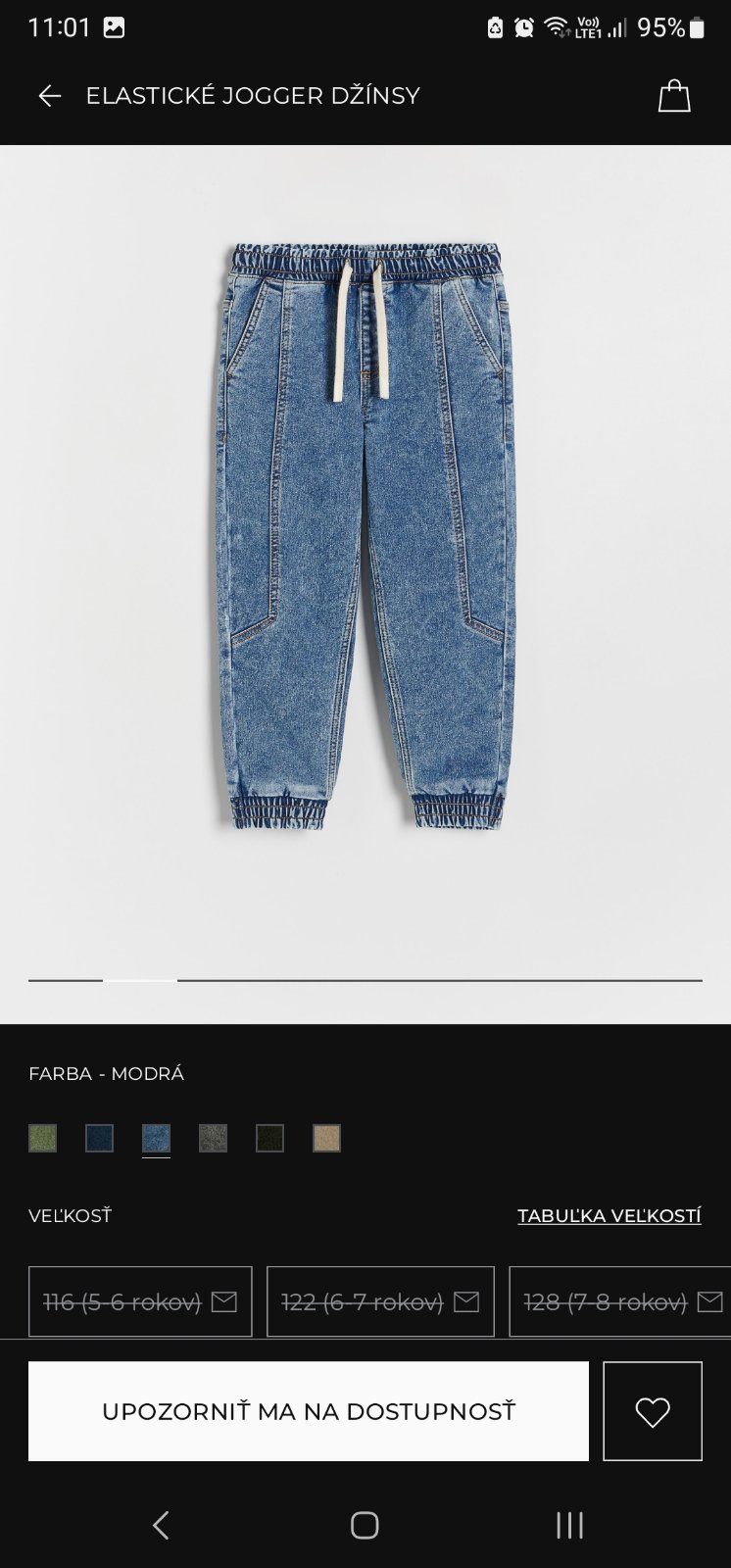Select size 122 (6-7 rokov)
The height and width of the screenshot is (1568, 731).
[380, 1301]
